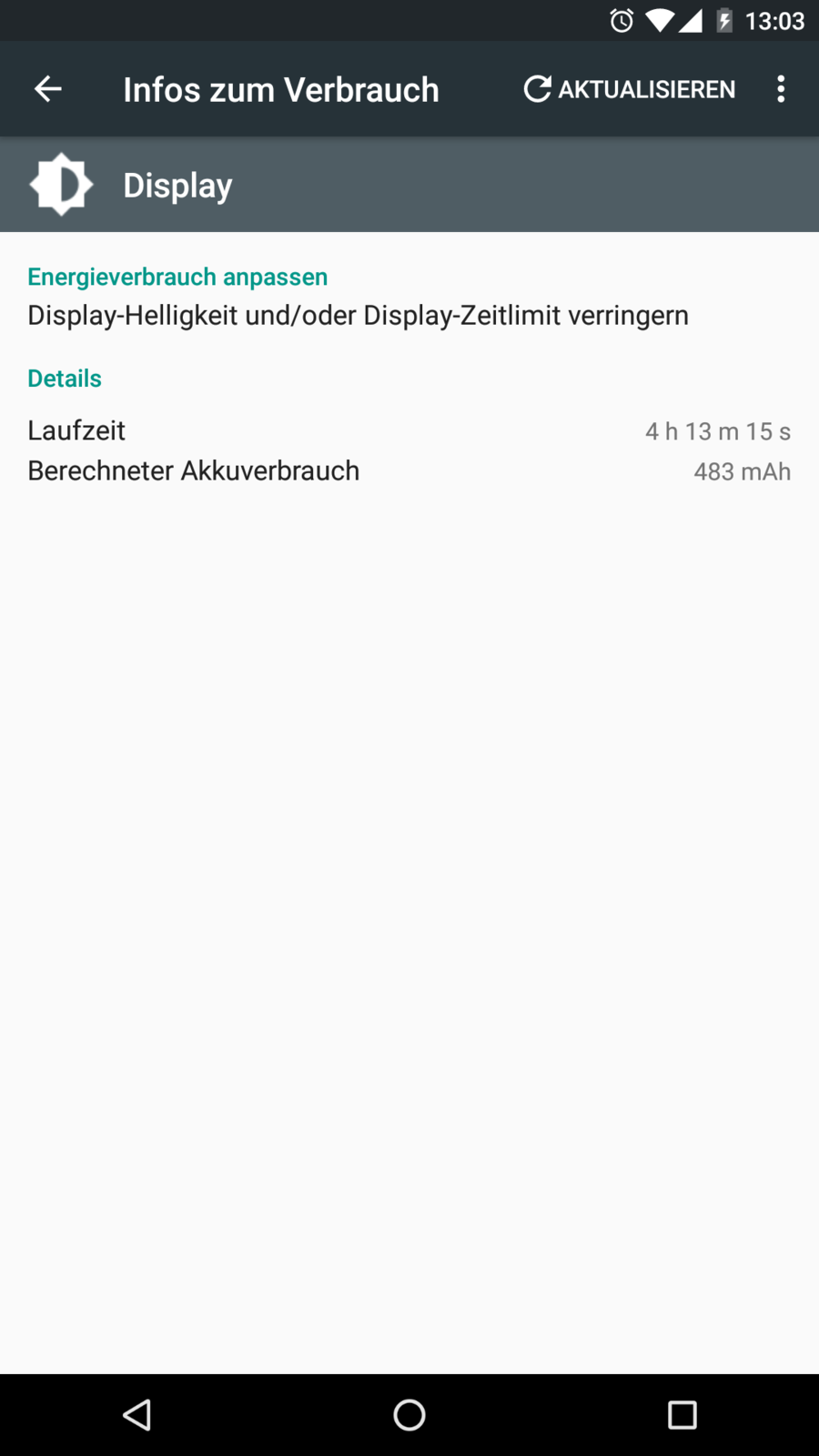The height and width of the screenshot is (1456, 819).
Task: Open Display-Helligkeit und Display-Zeitlimit verringern
Action: 358,315
